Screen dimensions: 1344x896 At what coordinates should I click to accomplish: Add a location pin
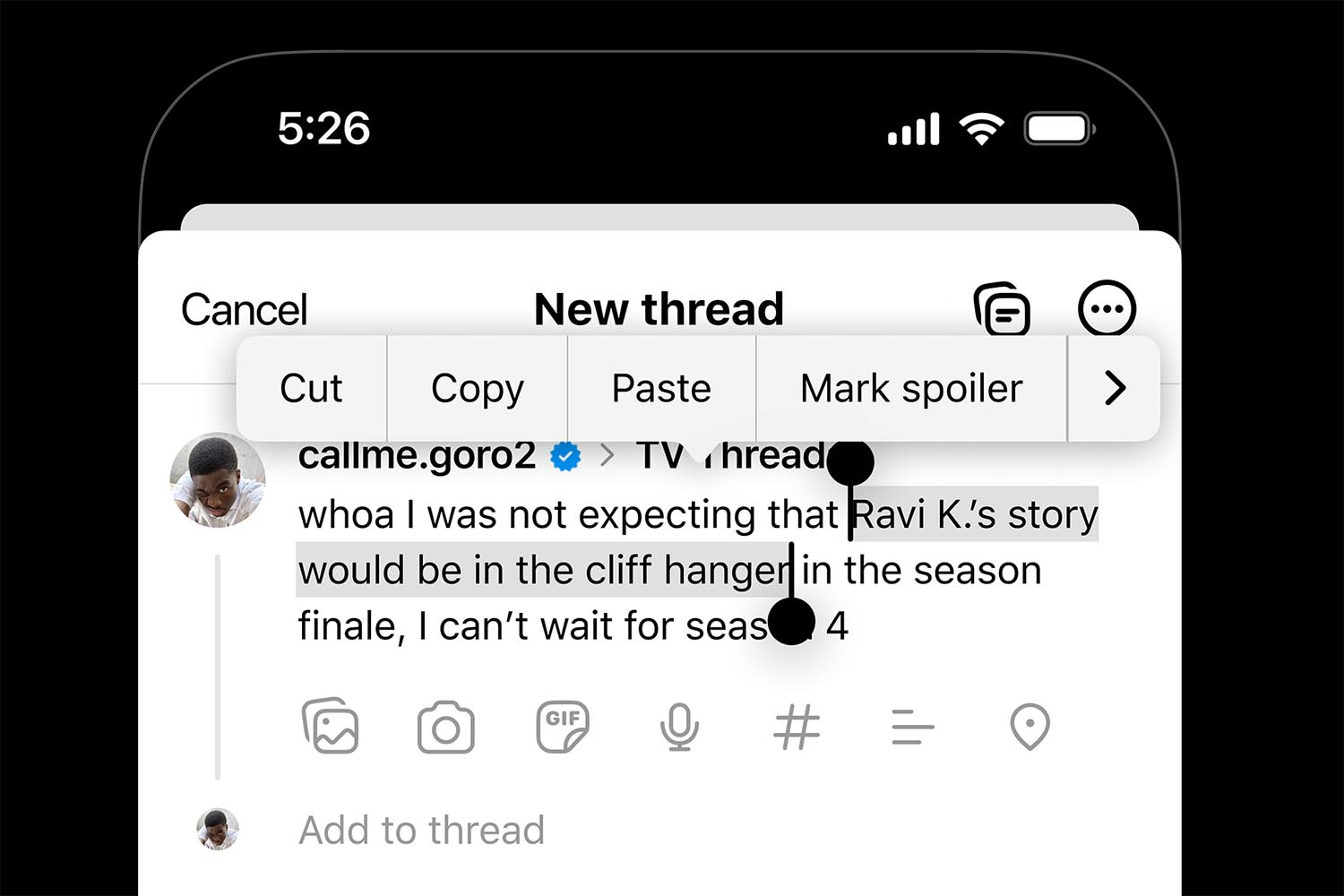(1030, 727)
